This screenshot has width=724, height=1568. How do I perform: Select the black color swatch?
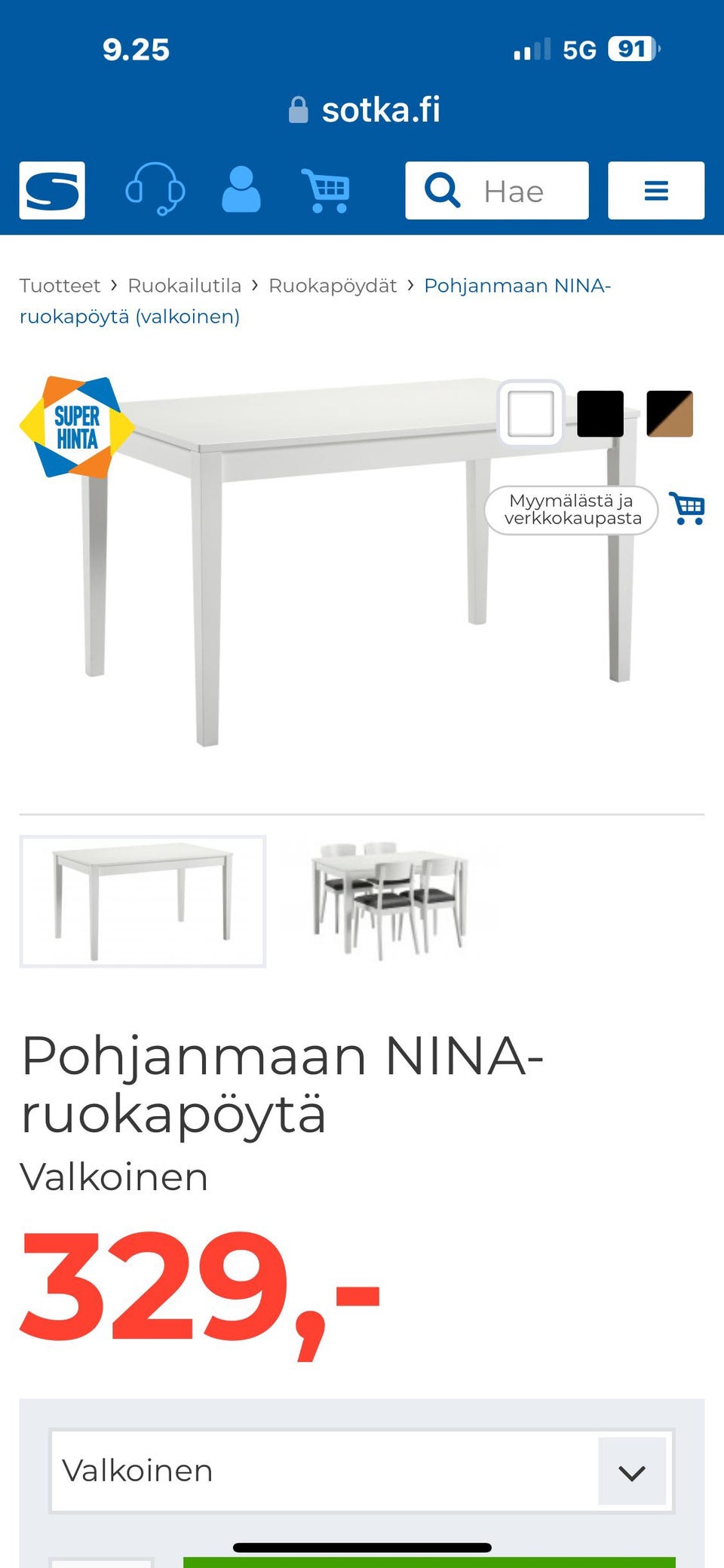pyautogui.click(x=600, y=413)
